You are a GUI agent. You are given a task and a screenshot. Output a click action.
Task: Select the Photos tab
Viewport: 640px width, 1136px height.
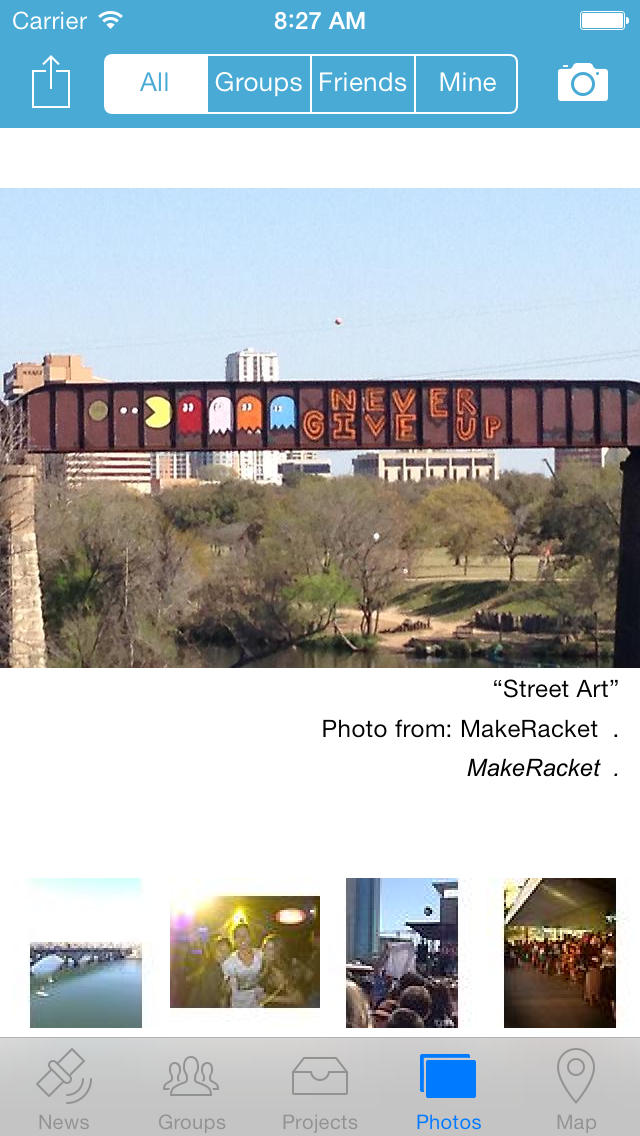tap(448, 1089)
